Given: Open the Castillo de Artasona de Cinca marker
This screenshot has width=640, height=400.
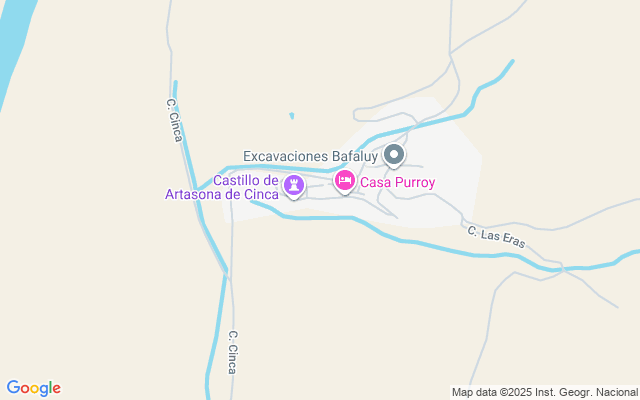Looking at the screenshot, I should (294, 186).
